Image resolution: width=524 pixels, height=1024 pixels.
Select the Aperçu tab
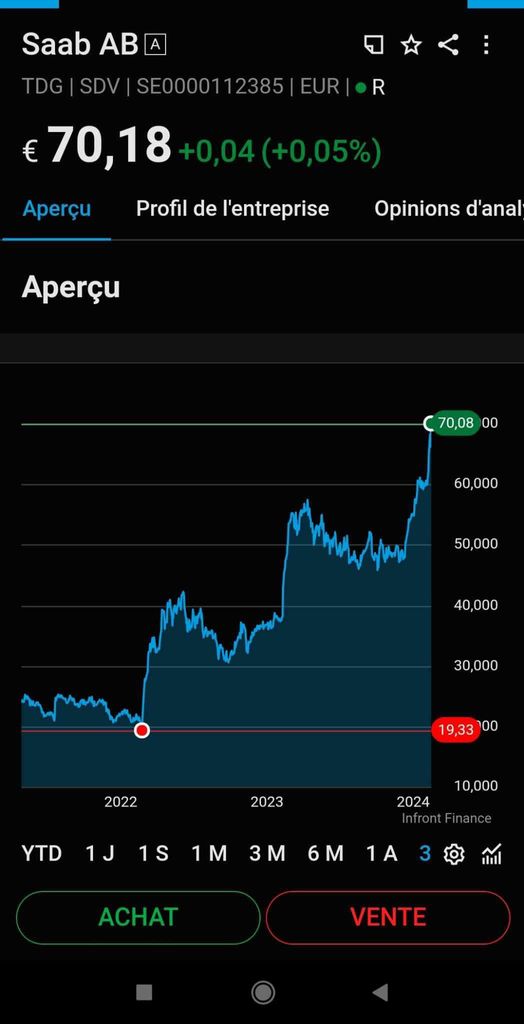click(x=57, y=209)
